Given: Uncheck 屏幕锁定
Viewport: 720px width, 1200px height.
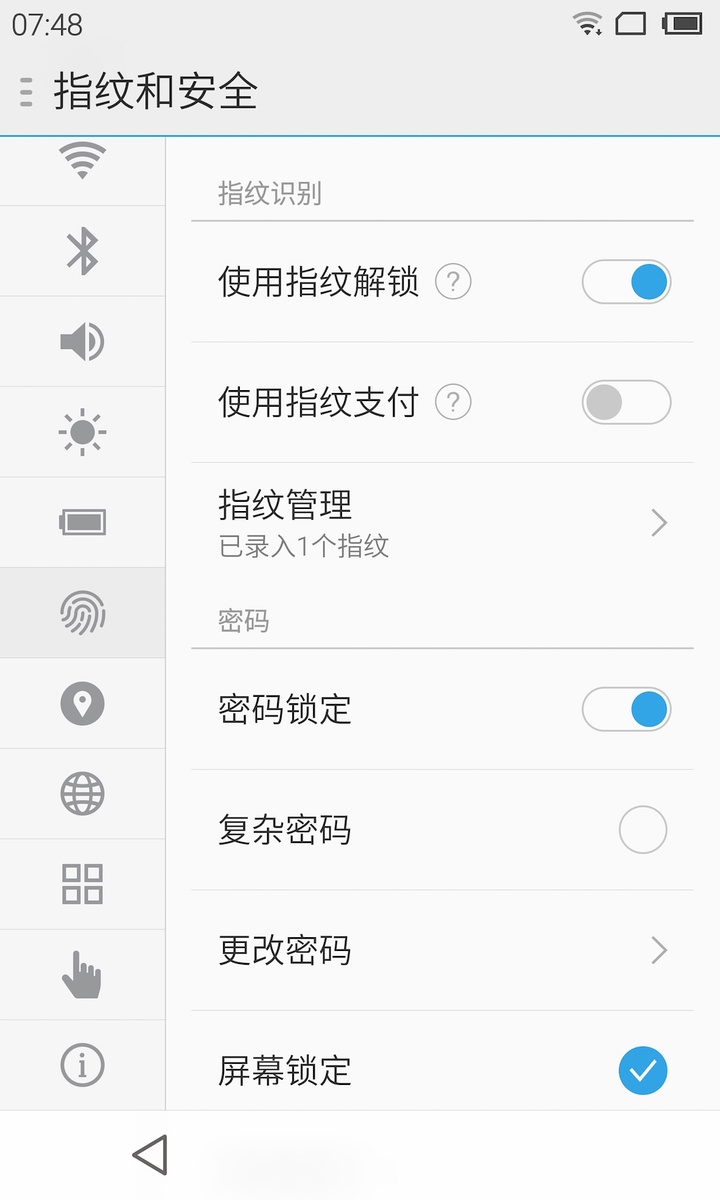Looking at the screenshot, I should coord(642,1070).
